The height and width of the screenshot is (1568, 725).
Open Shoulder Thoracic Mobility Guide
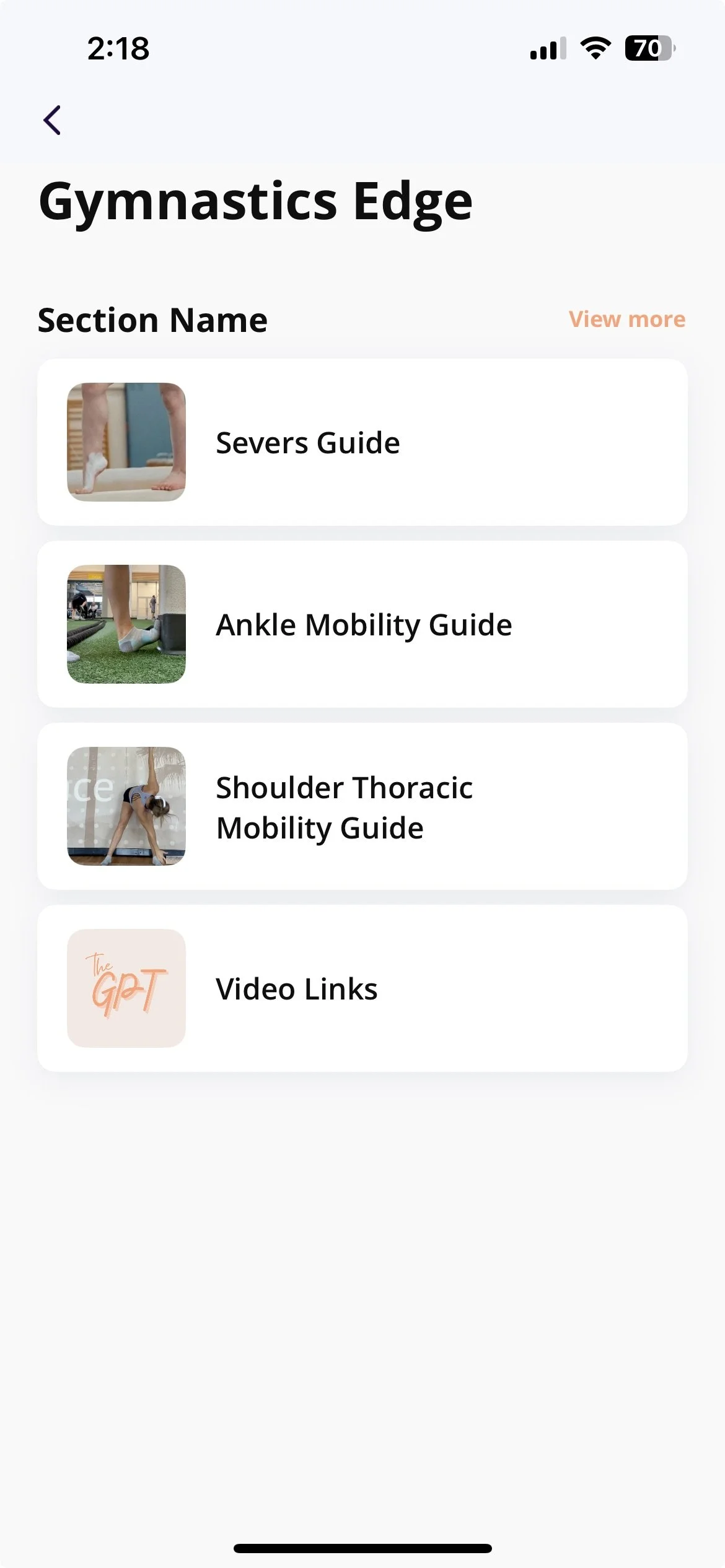[x=362, y=806]
